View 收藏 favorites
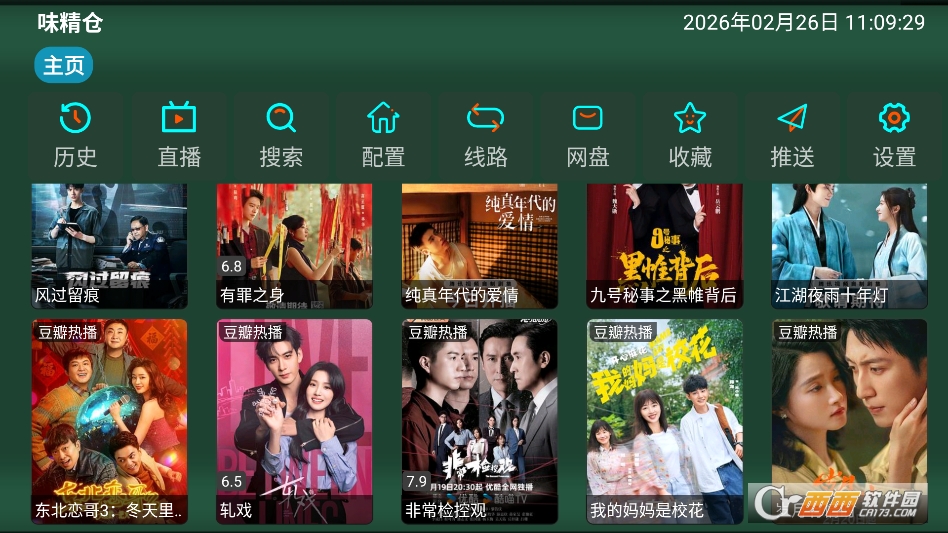Image resolution: width=948 pixels, height=533 pixels. [x=690, y=135]
